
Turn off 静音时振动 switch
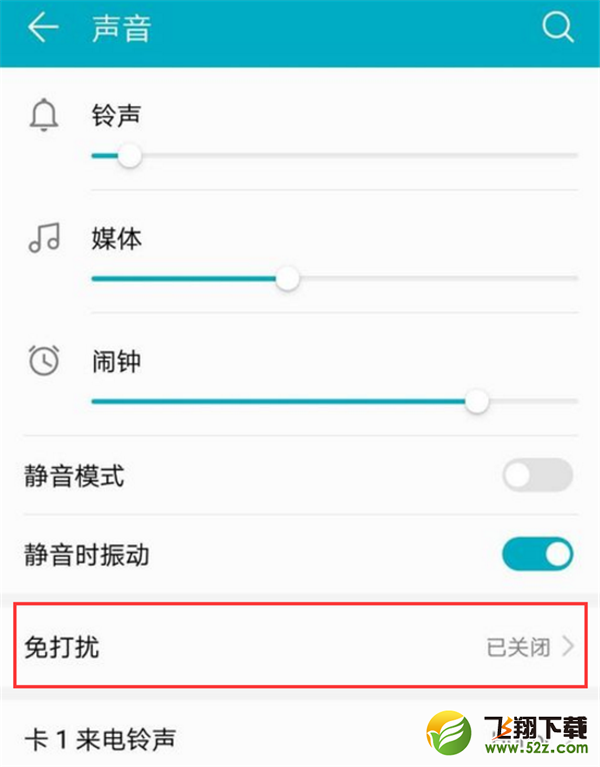537,554
